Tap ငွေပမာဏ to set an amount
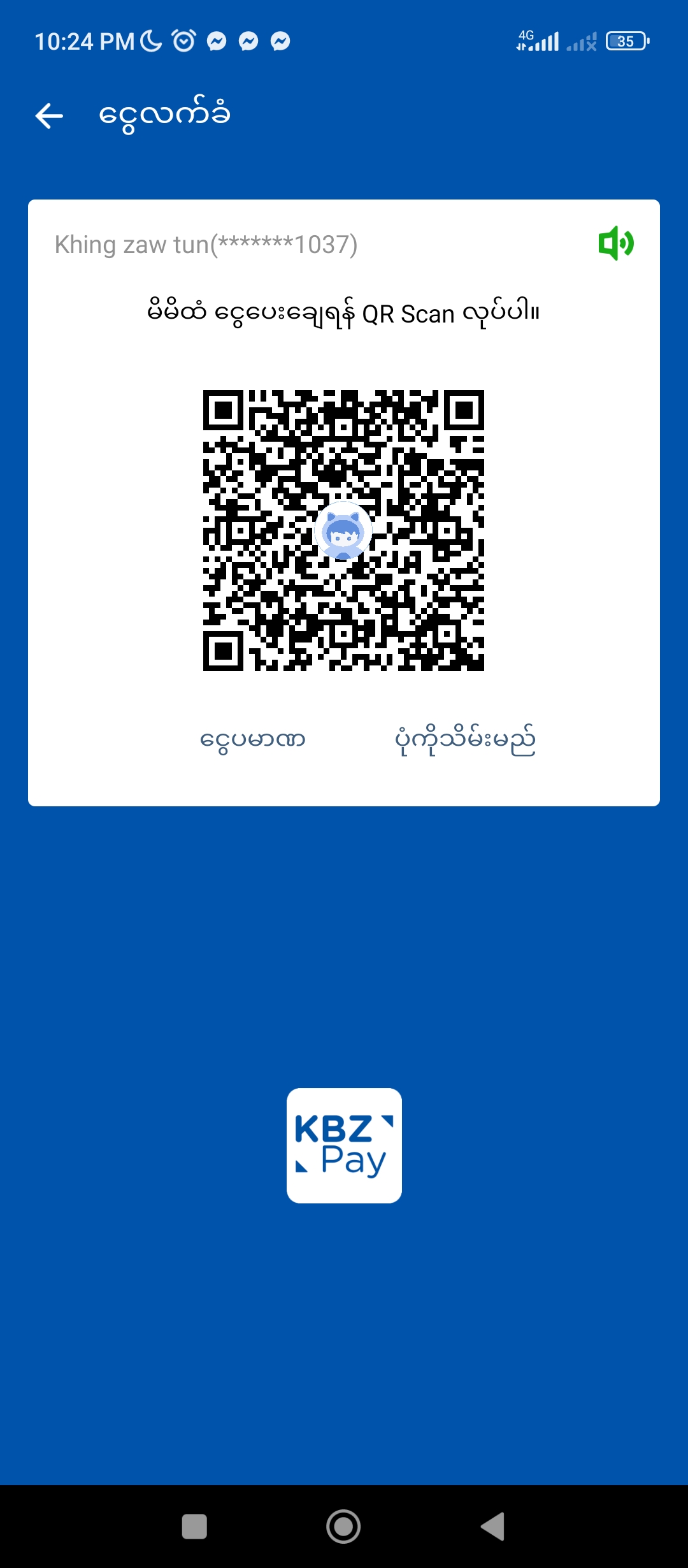 [x=253, y=739]
